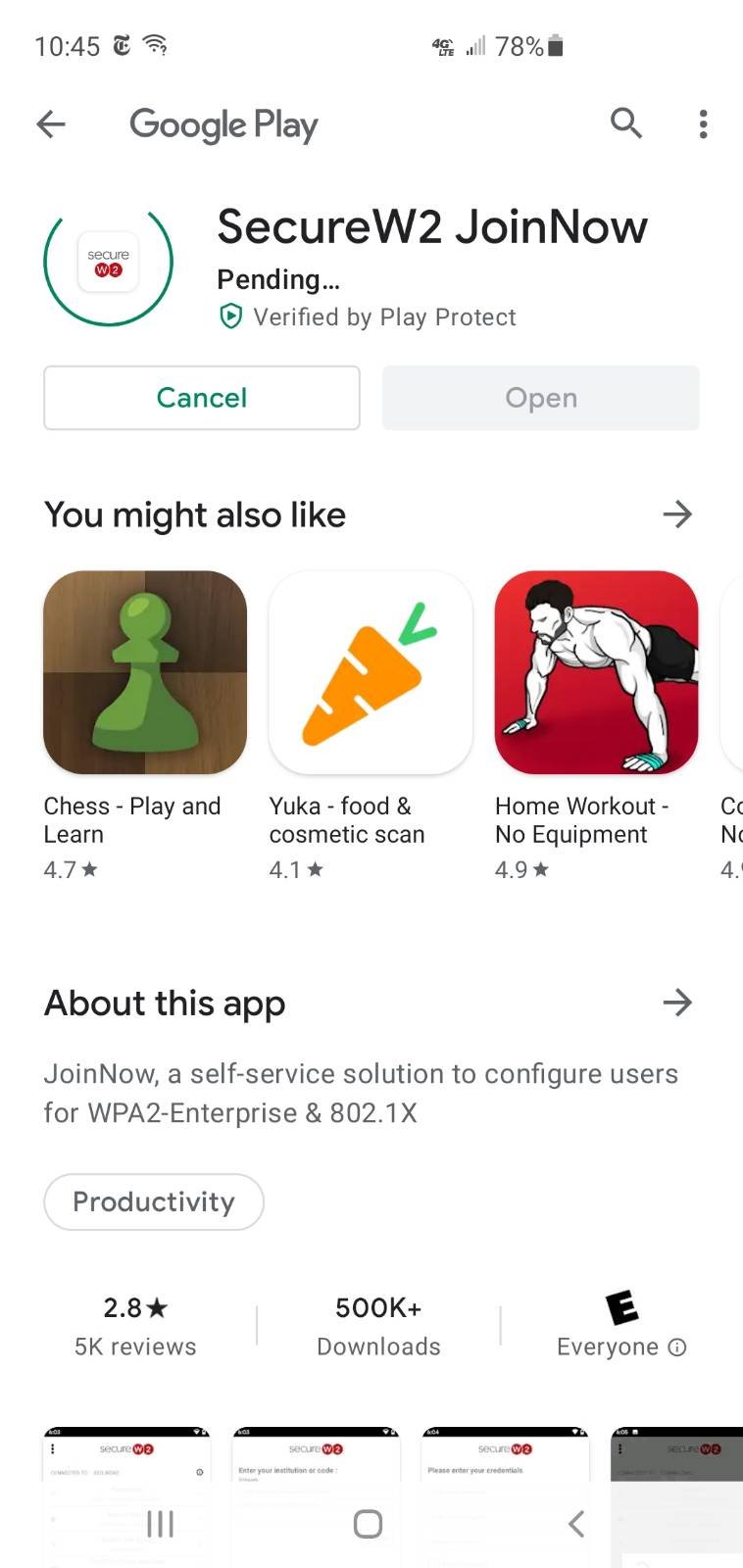743x1568 pixels.
Task: Open the Yuka food & cosmetic scan app
Action: point(371,673)
